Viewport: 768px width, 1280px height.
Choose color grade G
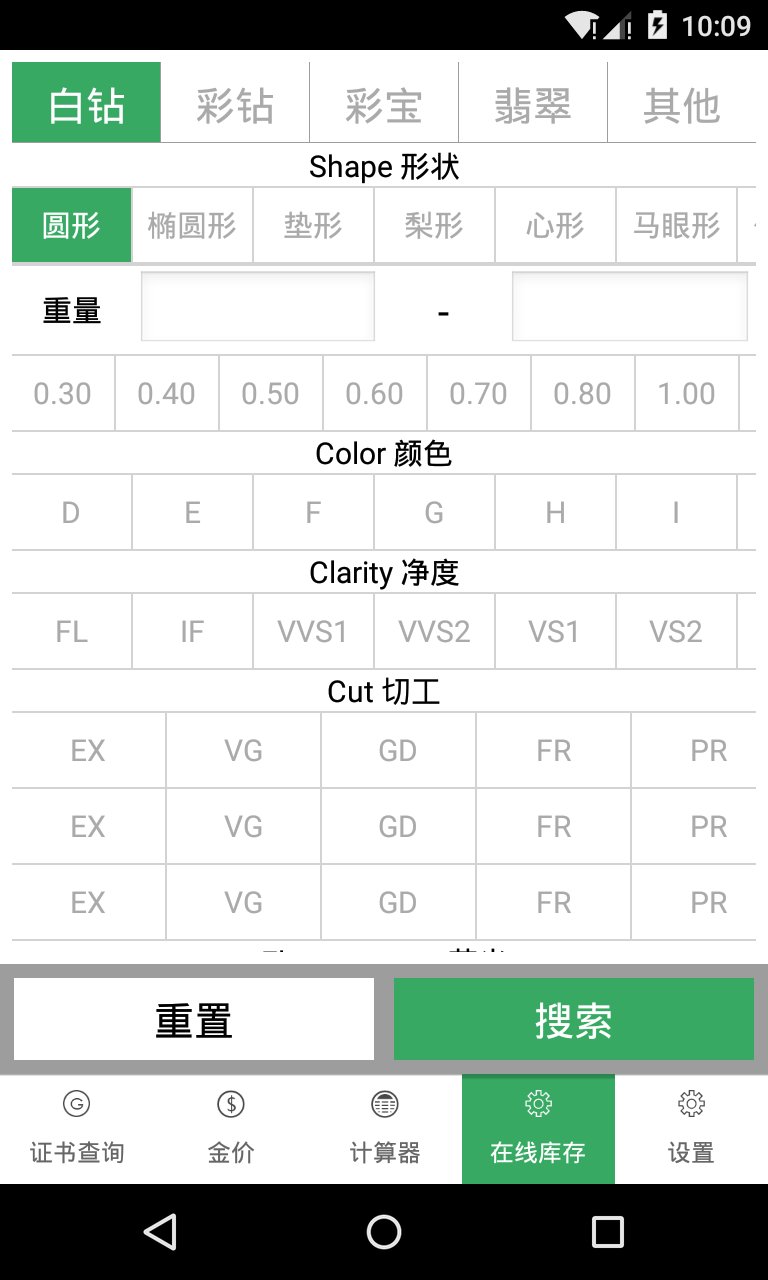tap(434, 513)
